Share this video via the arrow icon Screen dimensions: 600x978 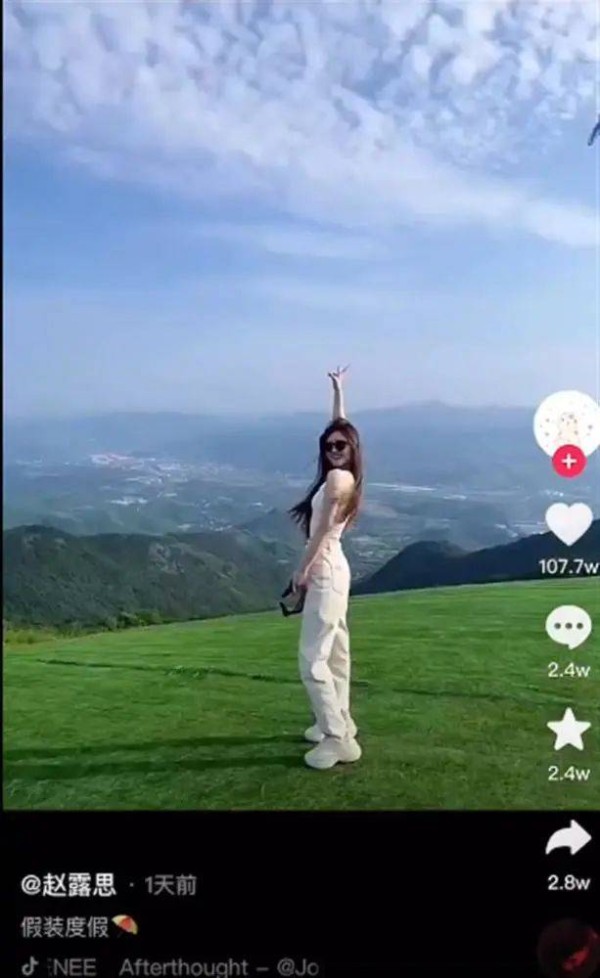point(568,838)
